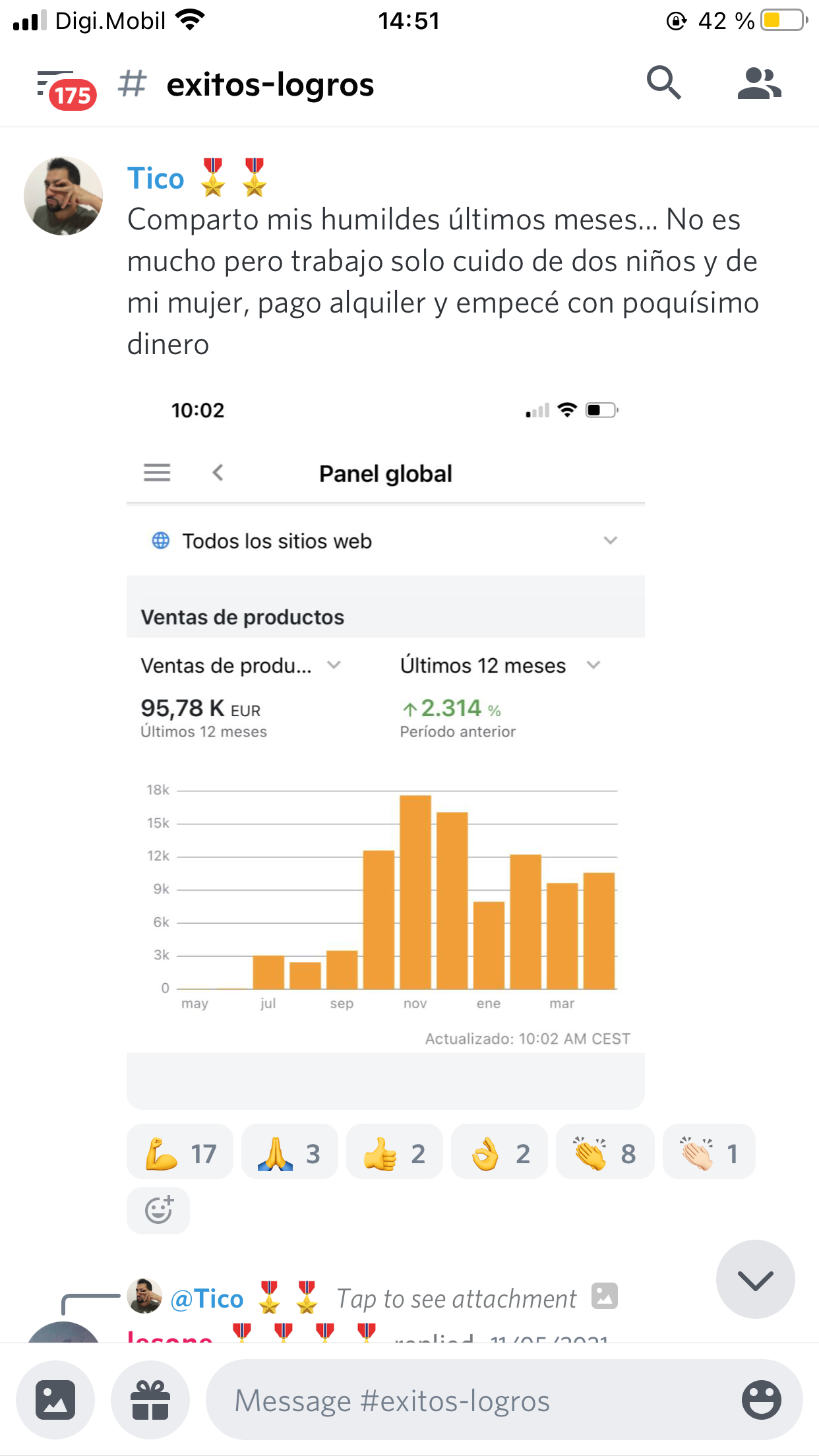Screen dimensions: 819x1456
Task: Jump to latest messages with down arrow
Action: point(755,1280)
